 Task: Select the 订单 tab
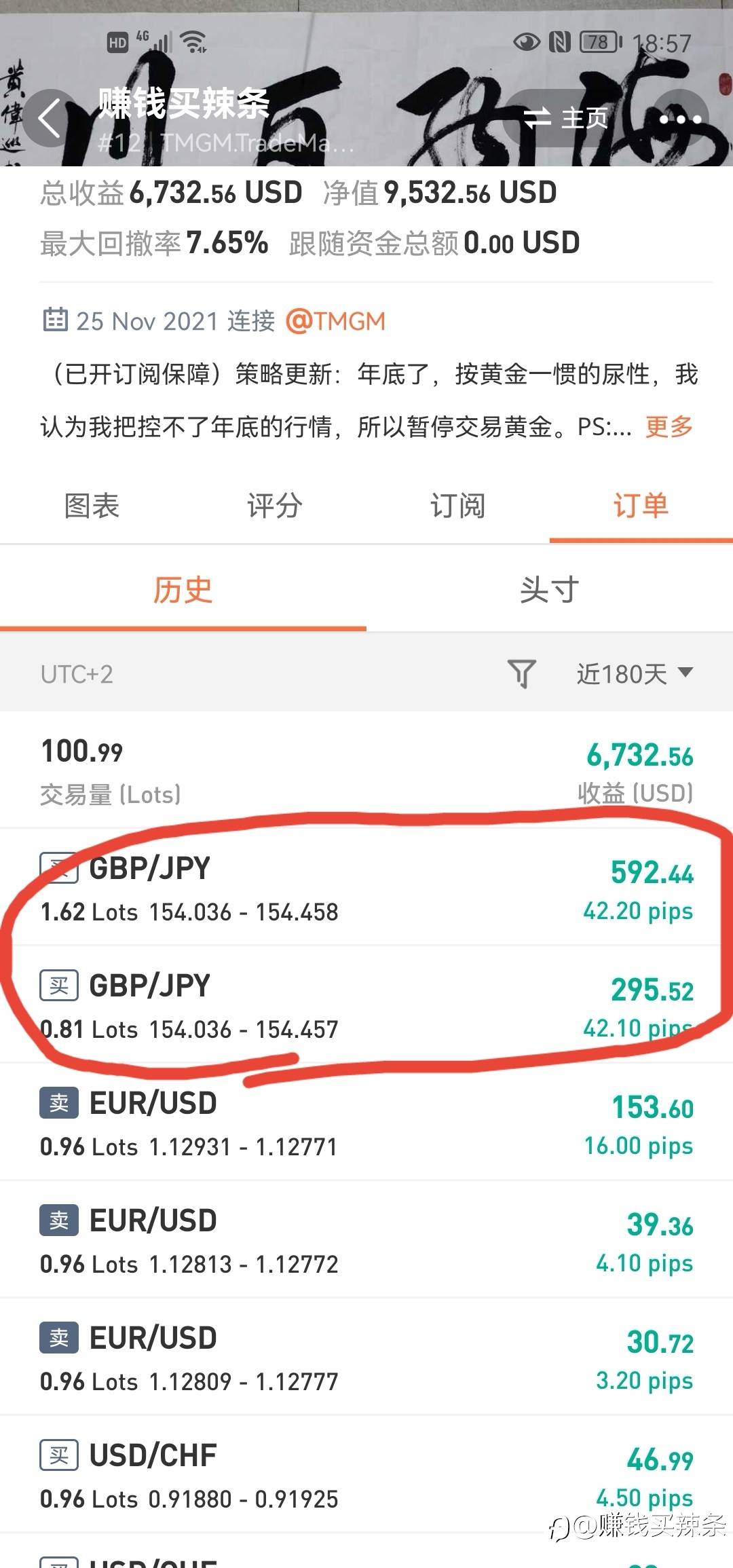[641, 506]
